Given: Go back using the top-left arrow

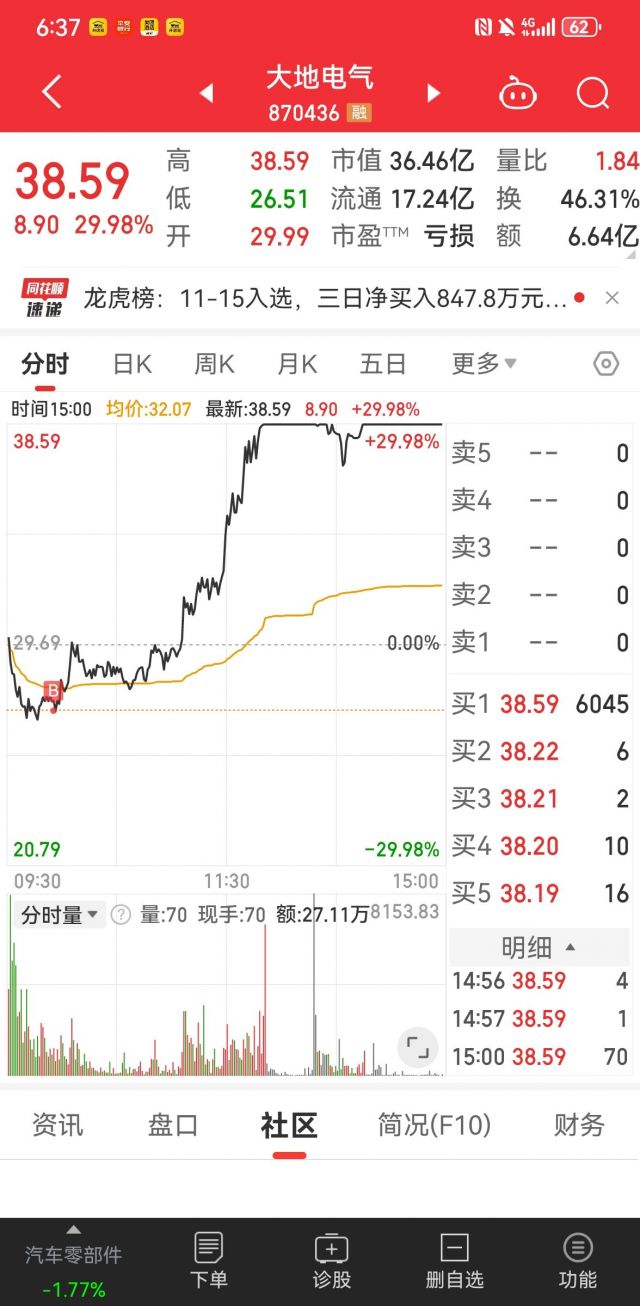Looking at the screenshot, I should (52, 93).
